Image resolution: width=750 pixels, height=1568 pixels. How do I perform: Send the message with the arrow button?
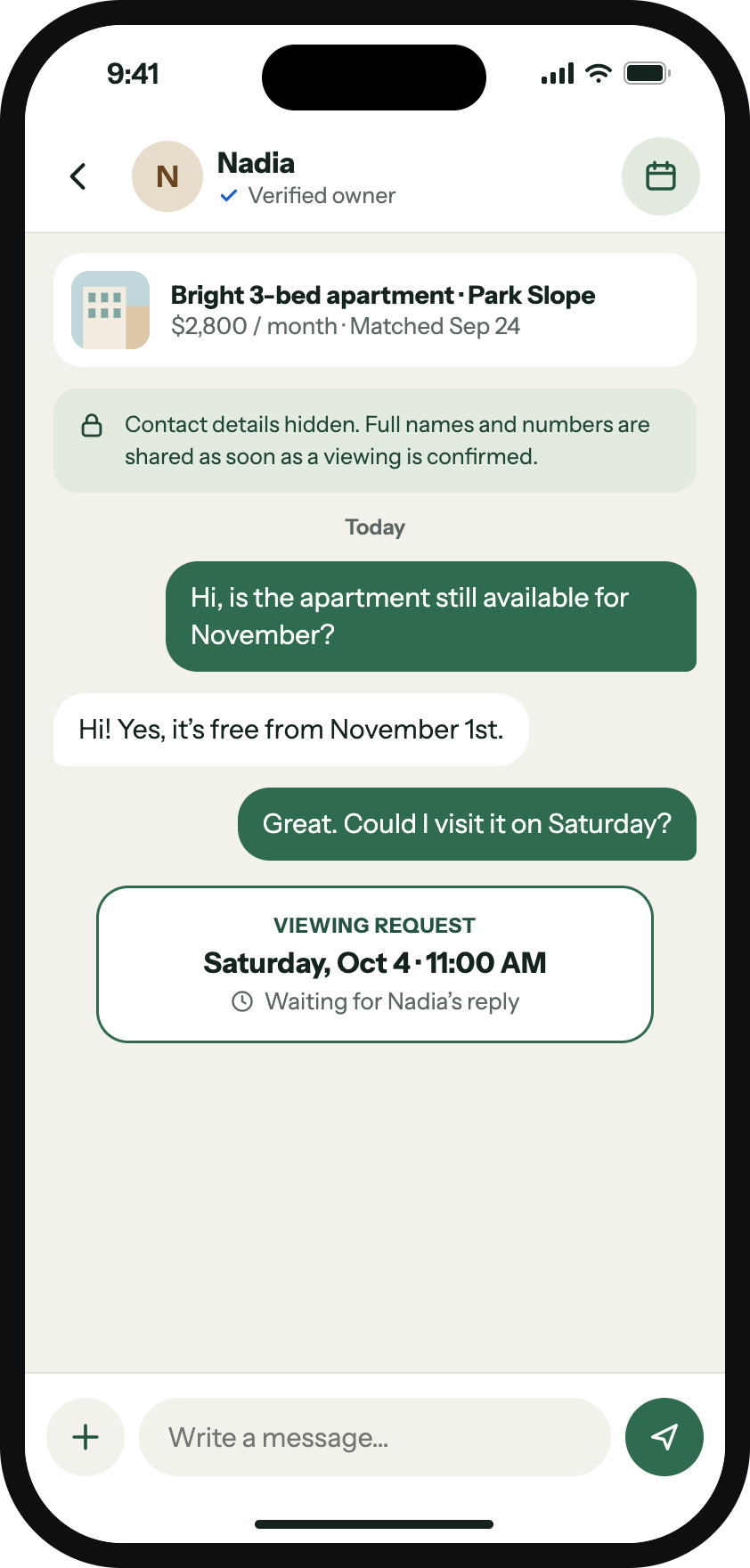664,1437
